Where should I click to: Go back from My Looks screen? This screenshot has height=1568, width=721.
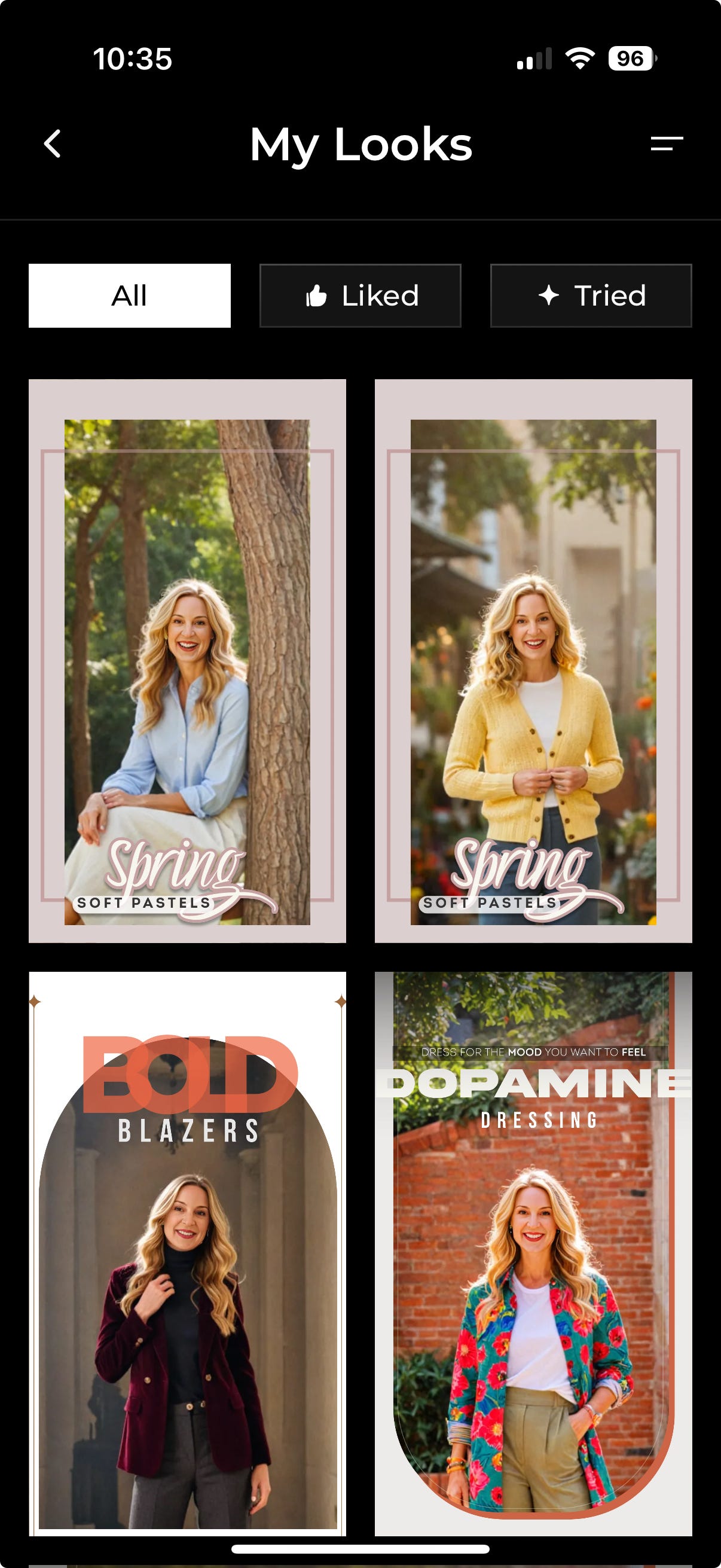(x=53, y=145)
